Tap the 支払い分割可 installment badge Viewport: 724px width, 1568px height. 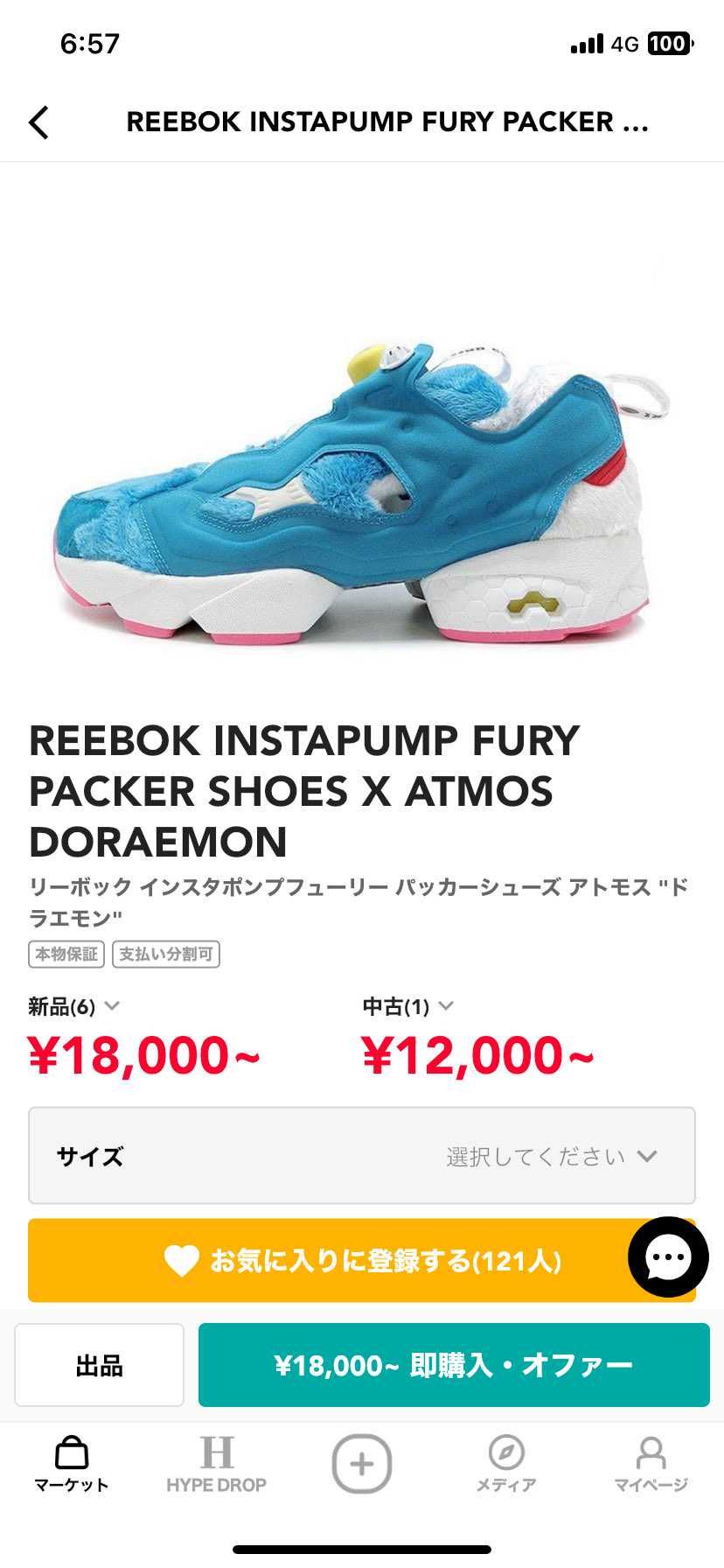166,954
